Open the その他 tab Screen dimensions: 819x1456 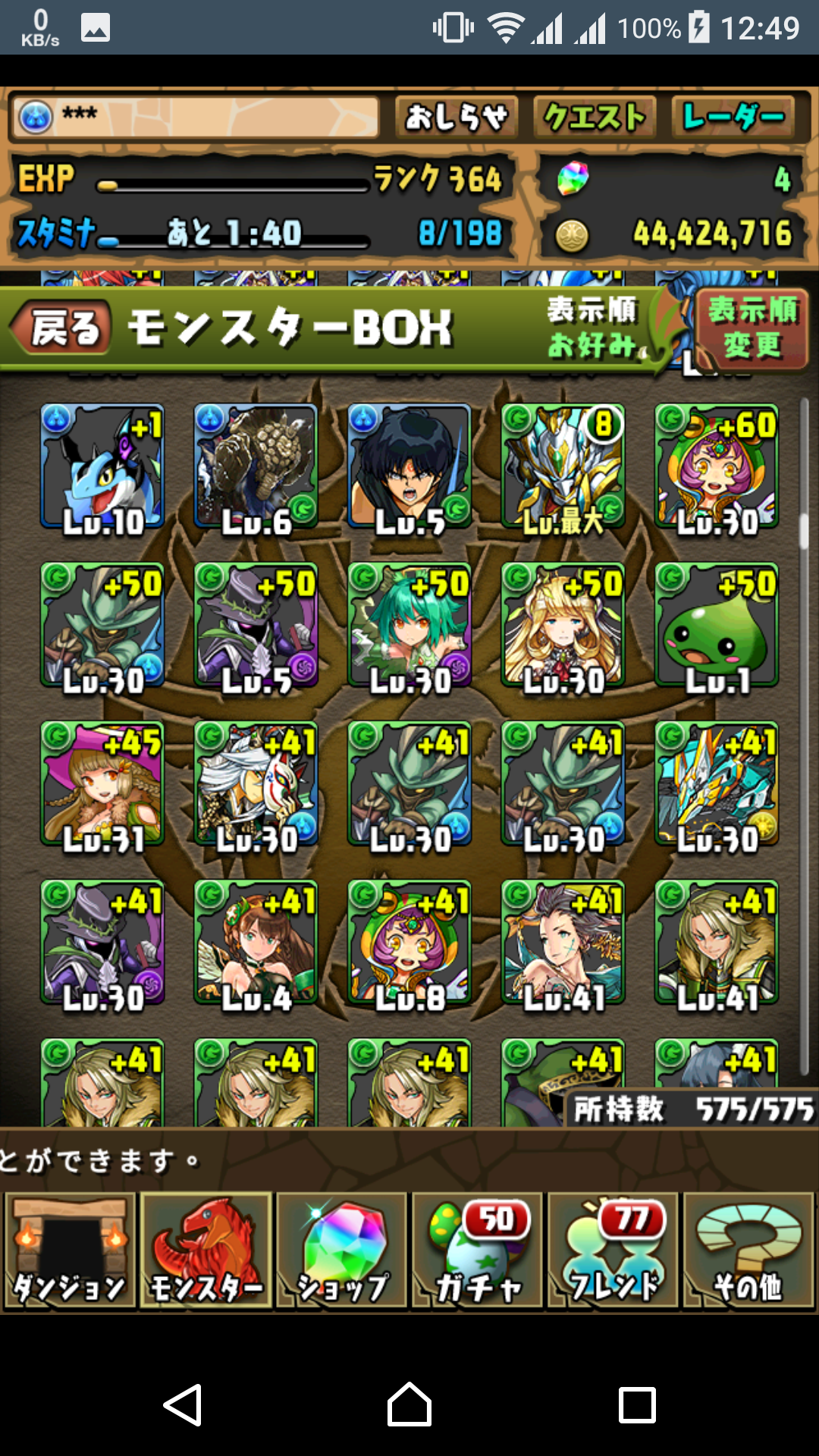[748, 1250]
